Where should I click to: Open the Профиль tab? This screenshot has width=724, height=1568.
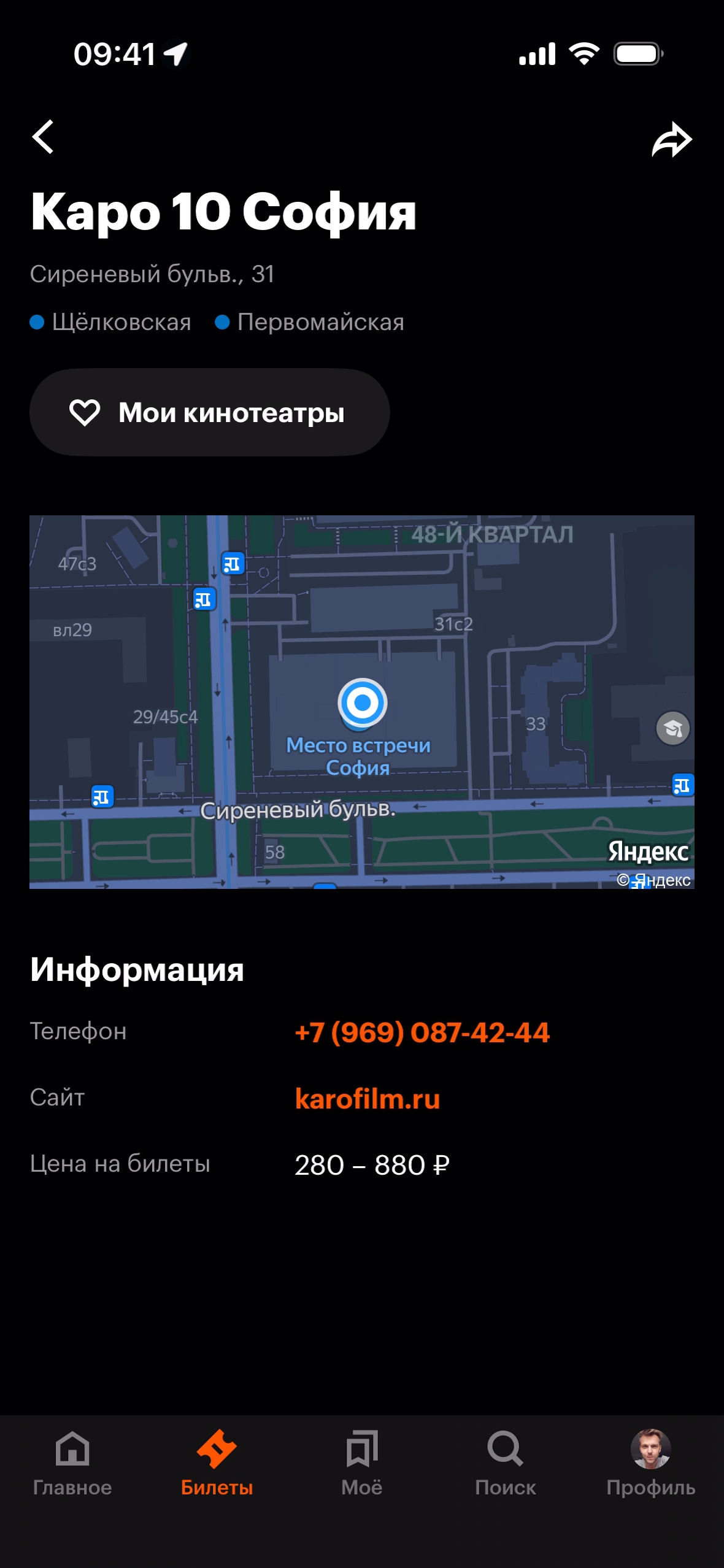(650, 1462)
